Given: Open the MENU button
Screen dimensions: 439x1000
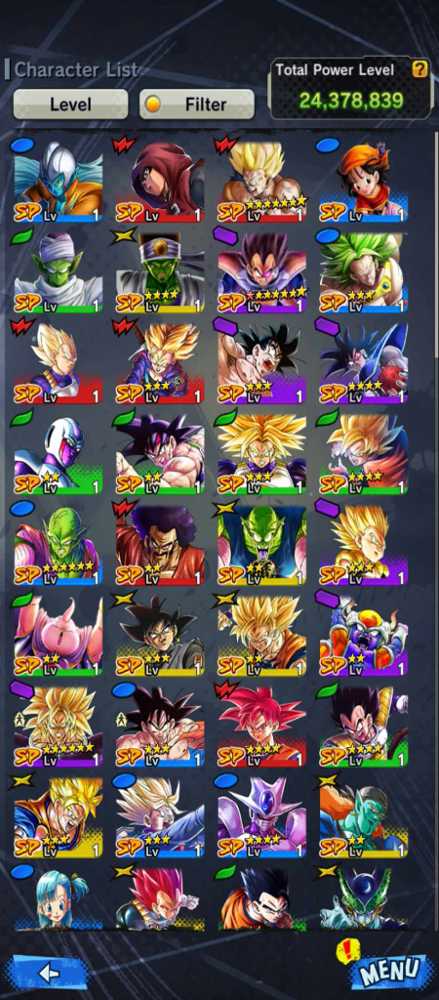Looking at the screenshot, I should click(x=391, y=971).
